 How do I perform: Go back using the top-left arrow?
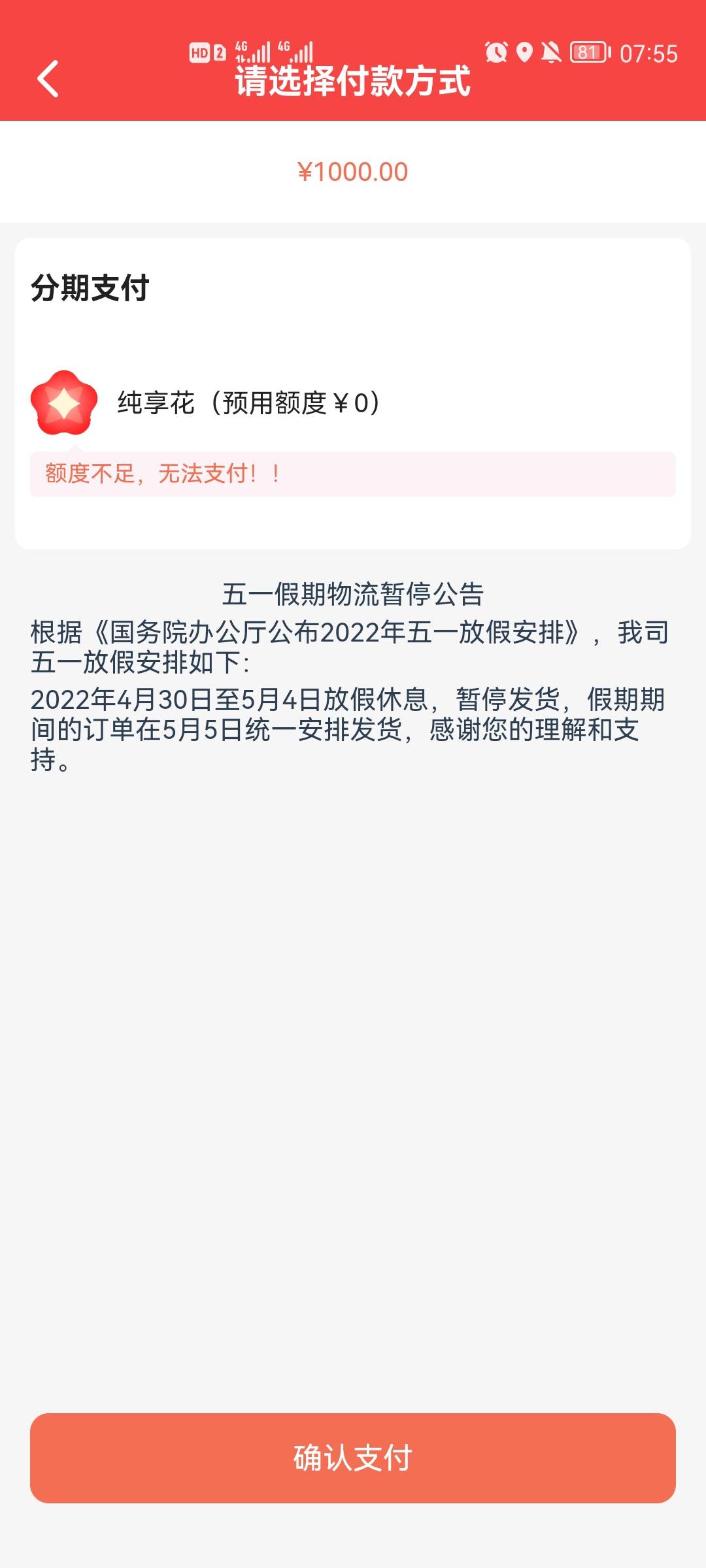click(x=48, y=78)
